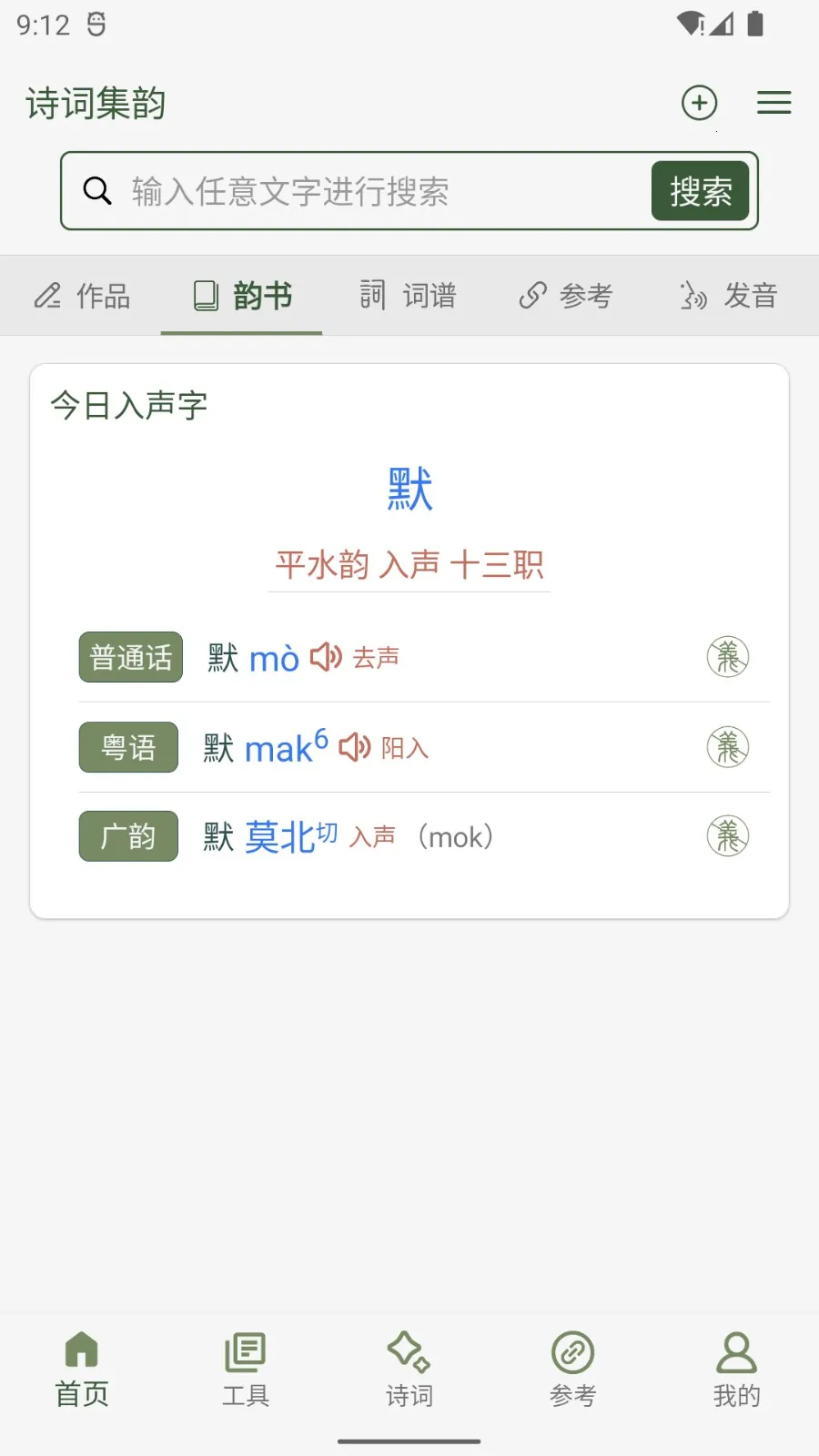The width and height of the screenshot is (819, 1456).
Task: Switch to the 作品 tab
Action: point(82,295)
